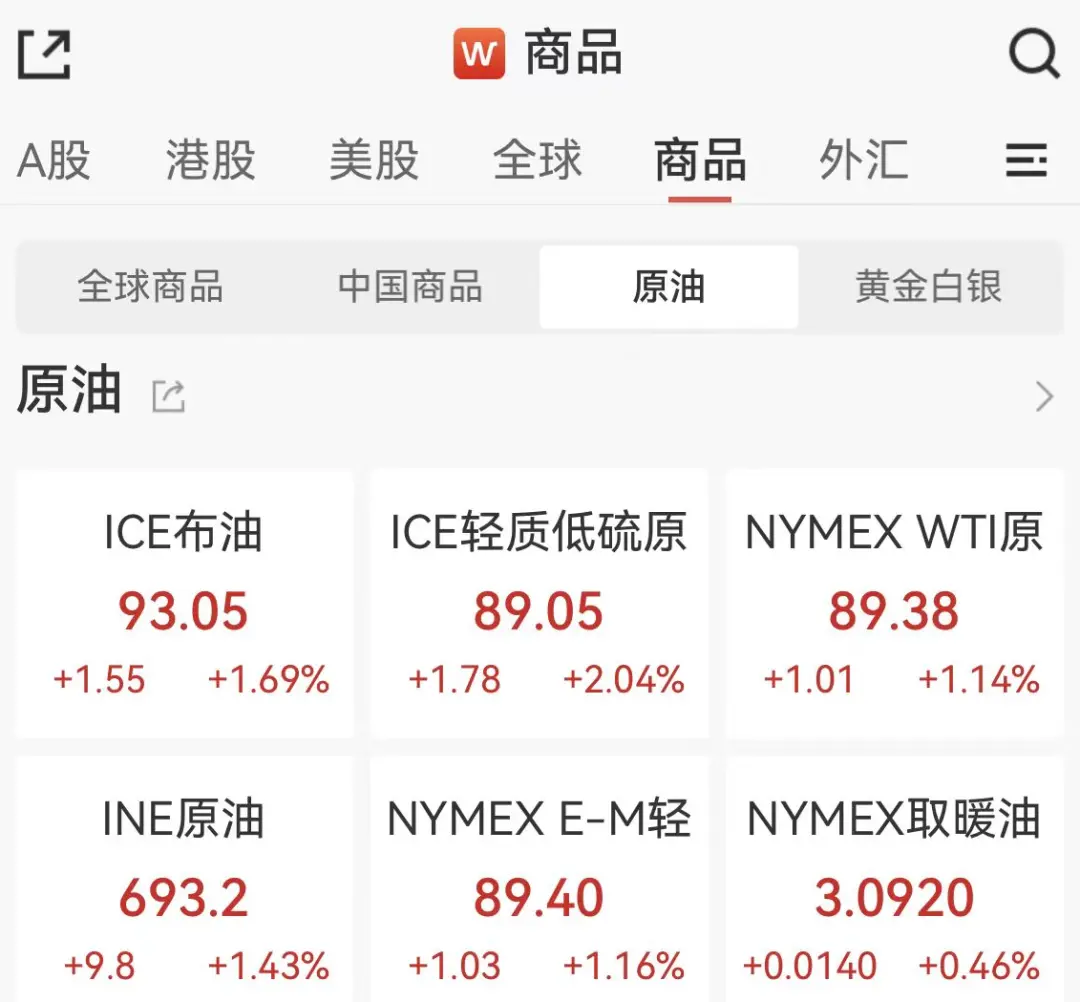Switch to the 全球 tab
This screenshot has height=1002, width=1080.
pyautogui.click(x=537, y=161)
